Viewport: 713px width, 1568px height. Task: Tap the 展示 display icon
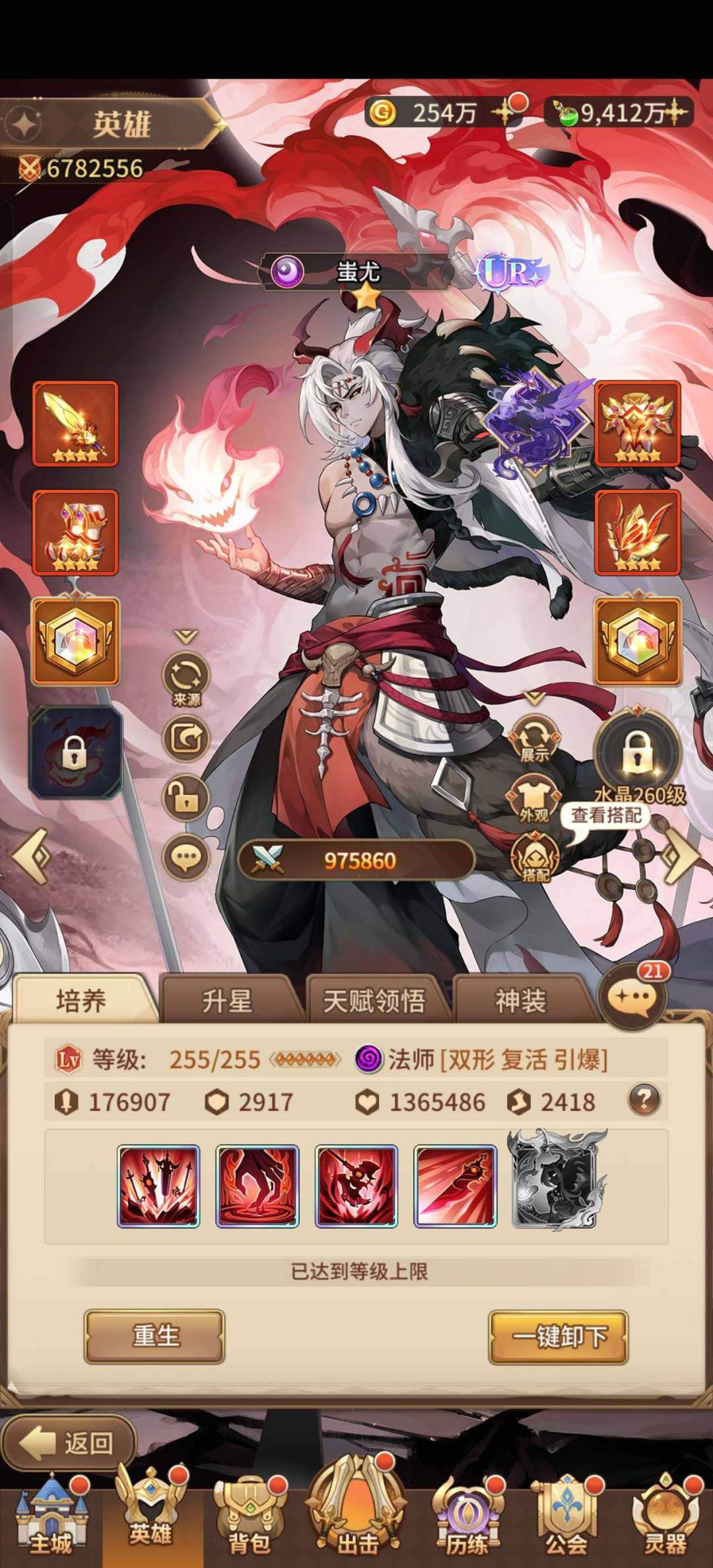coord(533,739)
